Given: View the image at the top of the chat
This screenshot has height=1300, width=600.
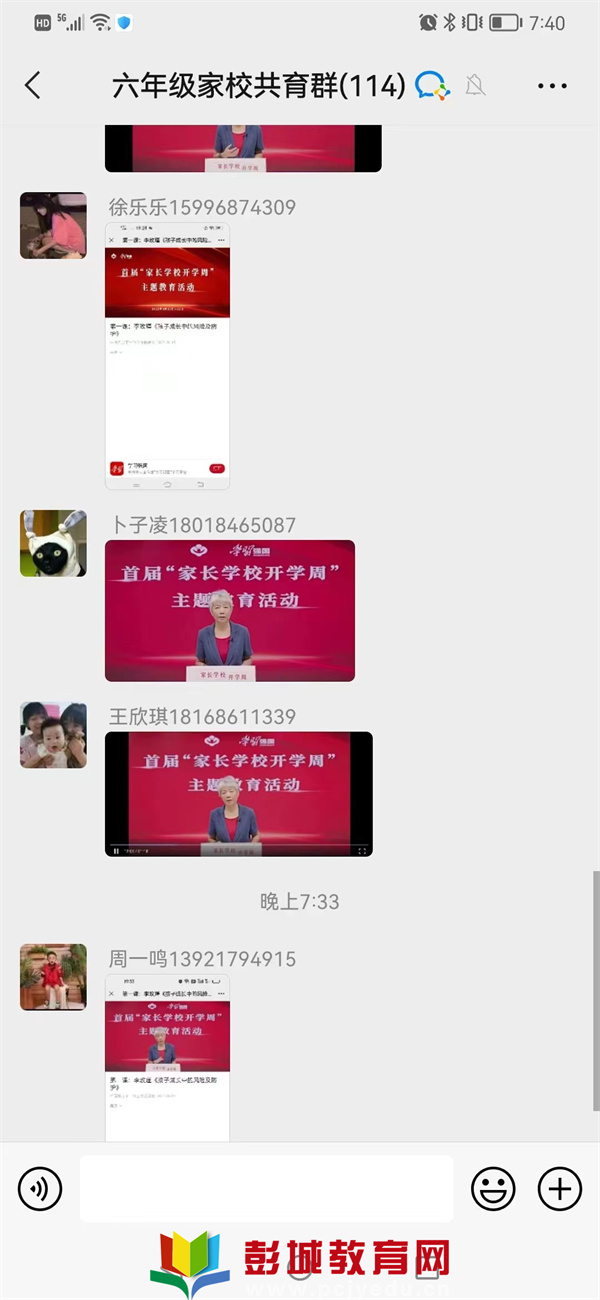Looking at the screenshot, I should pyautogui.click(x=242, y=148).
